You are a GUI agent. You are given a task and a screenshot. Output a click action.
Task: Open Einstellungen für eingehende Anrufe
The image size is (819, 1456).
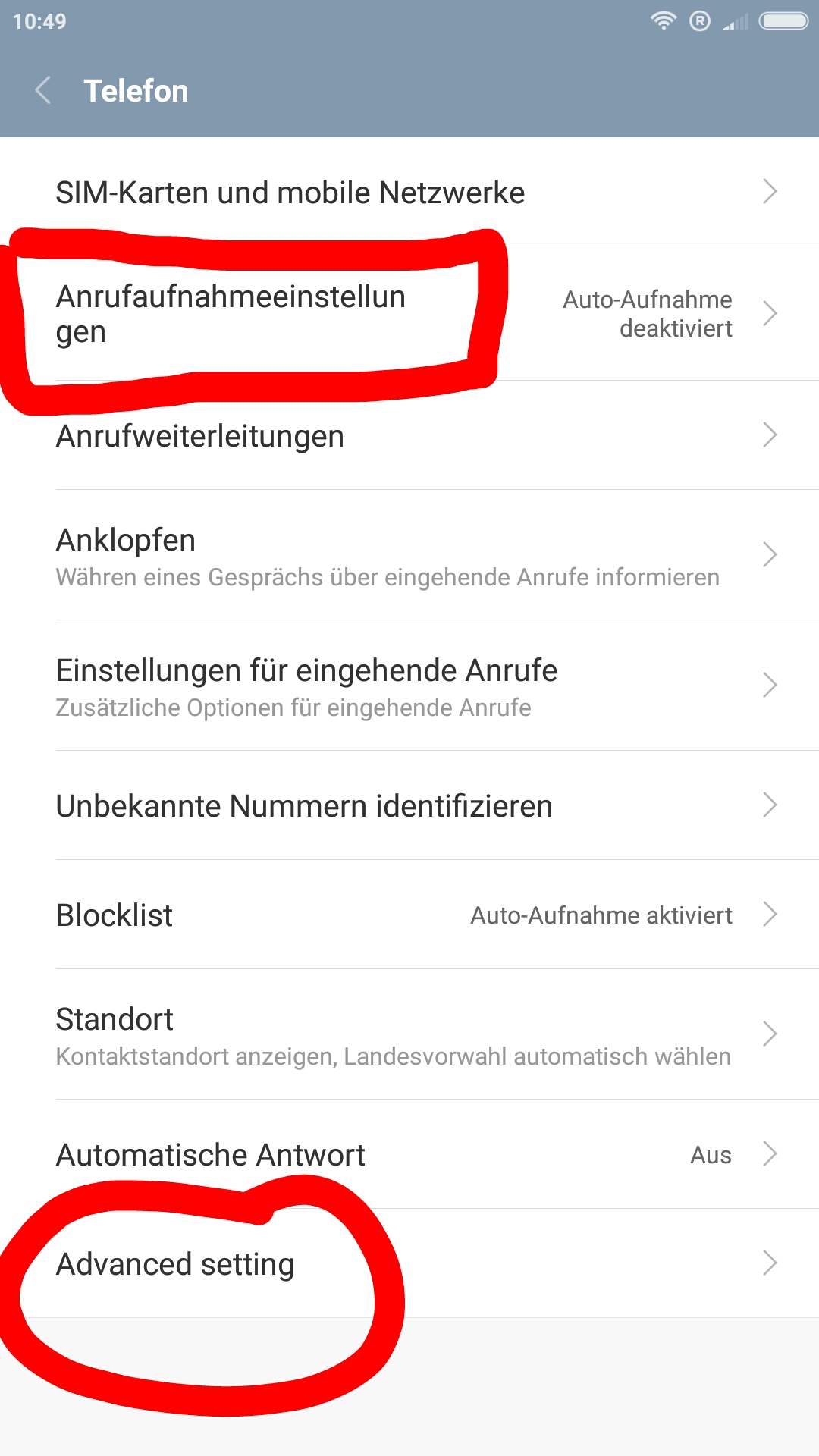(x=409, y=686)
